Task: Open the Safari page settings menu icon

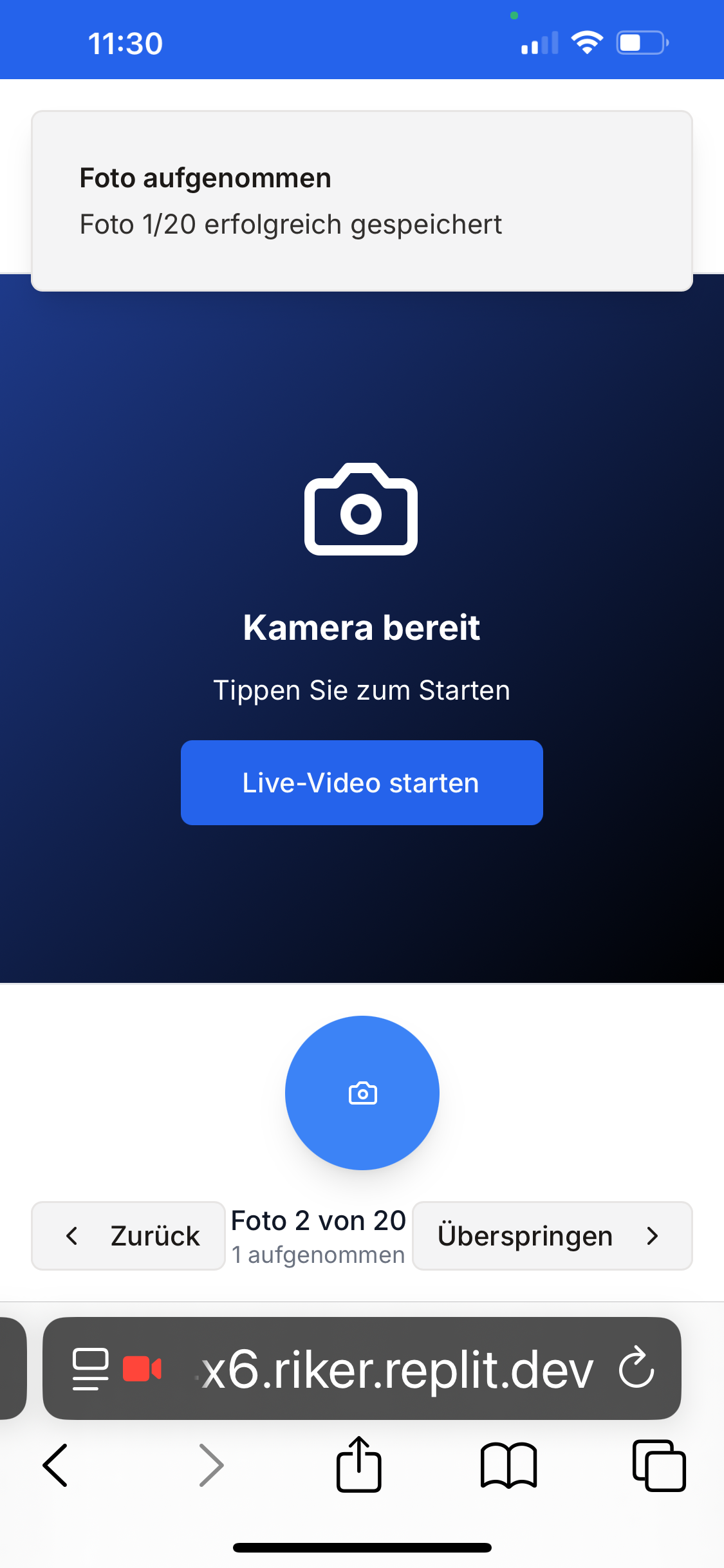Action: [90, 1368]
